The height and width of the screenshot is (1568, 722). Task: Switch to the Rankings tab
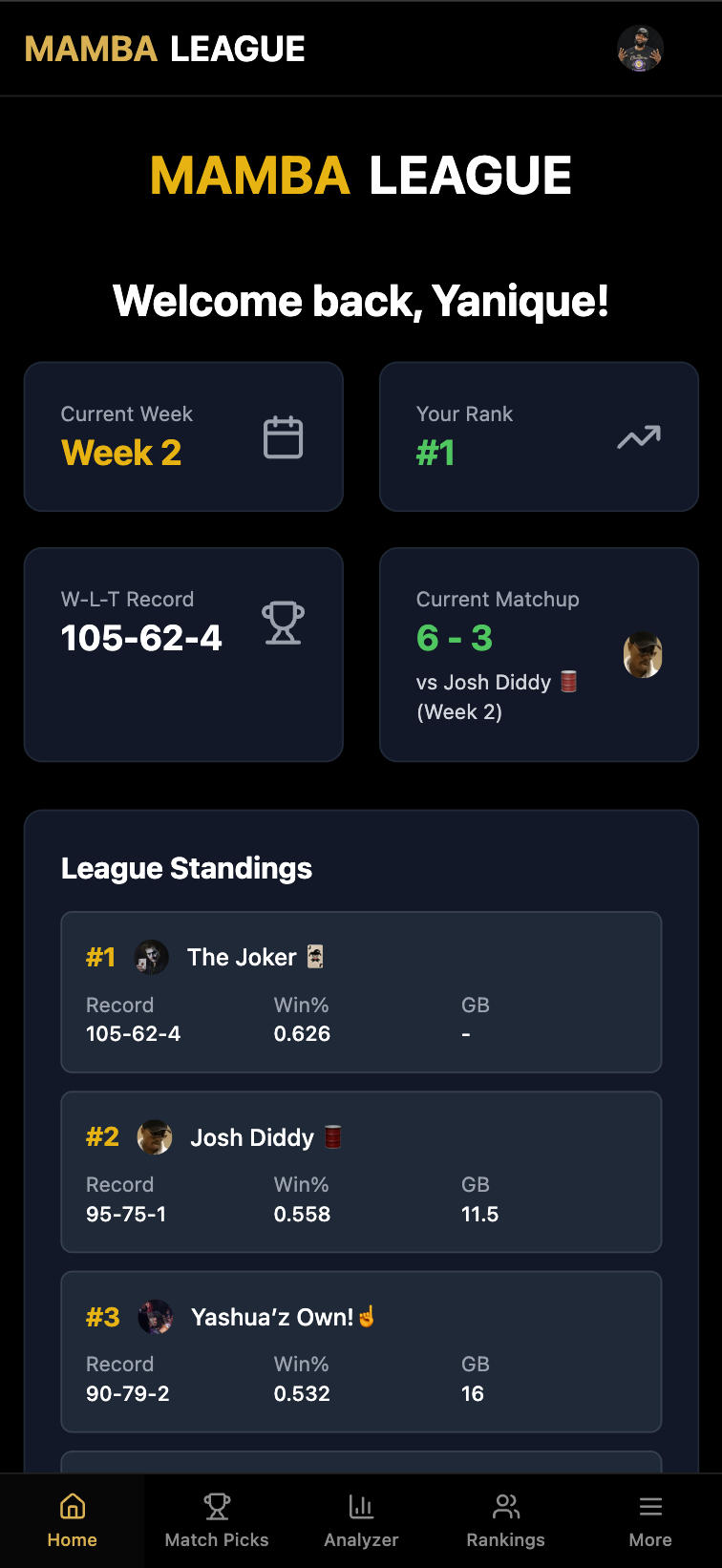(x=505, y=1519)
